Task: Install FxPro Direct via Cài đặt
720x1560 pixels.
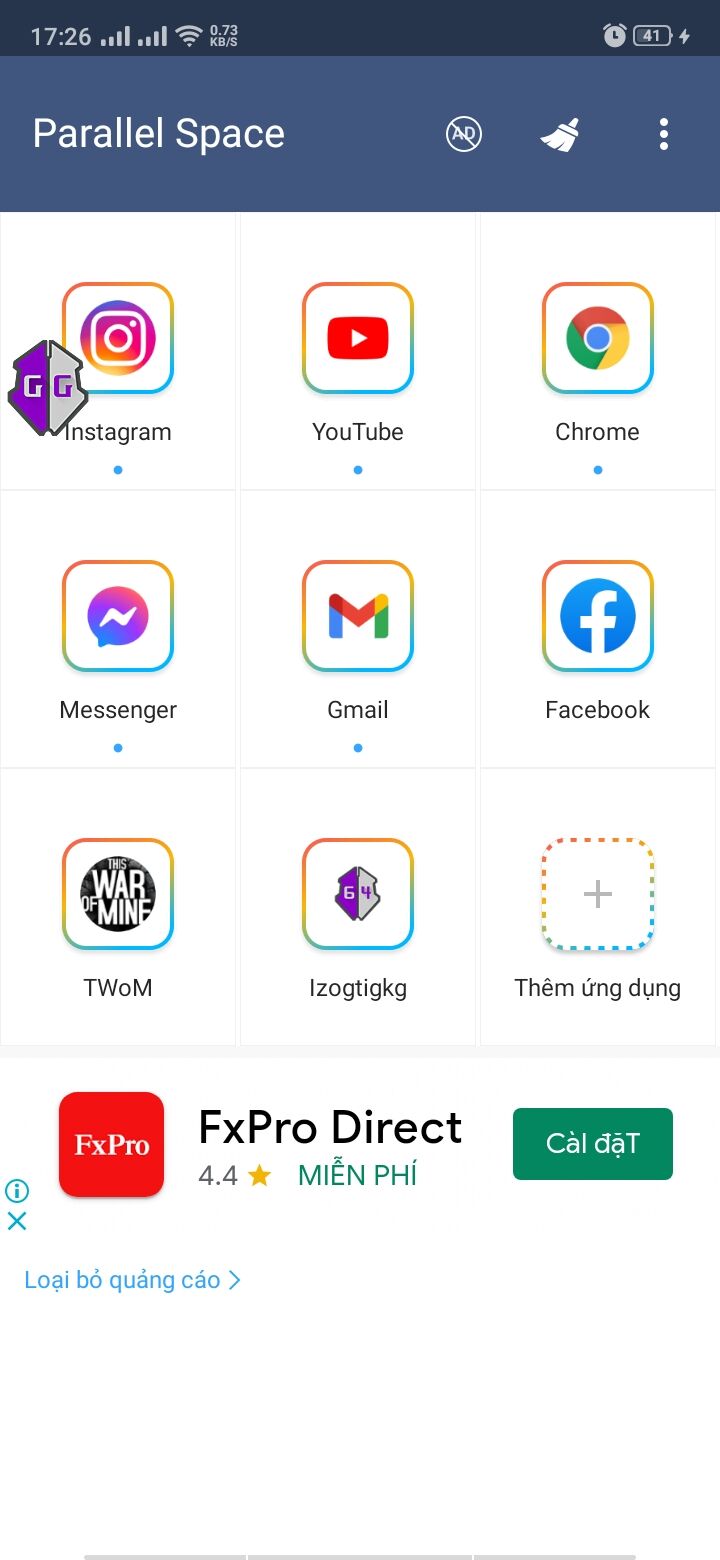Action: [593, 1143]
